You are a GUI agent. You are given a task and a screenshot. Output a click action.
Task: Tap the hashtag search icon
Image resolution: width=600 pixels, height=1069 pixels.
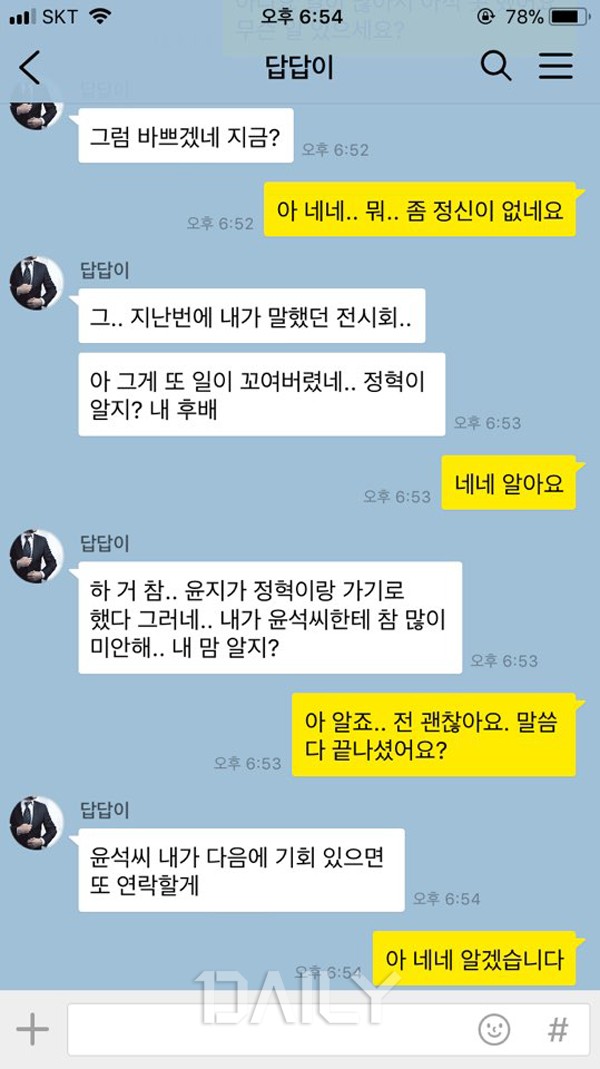tap(558, 1029)
